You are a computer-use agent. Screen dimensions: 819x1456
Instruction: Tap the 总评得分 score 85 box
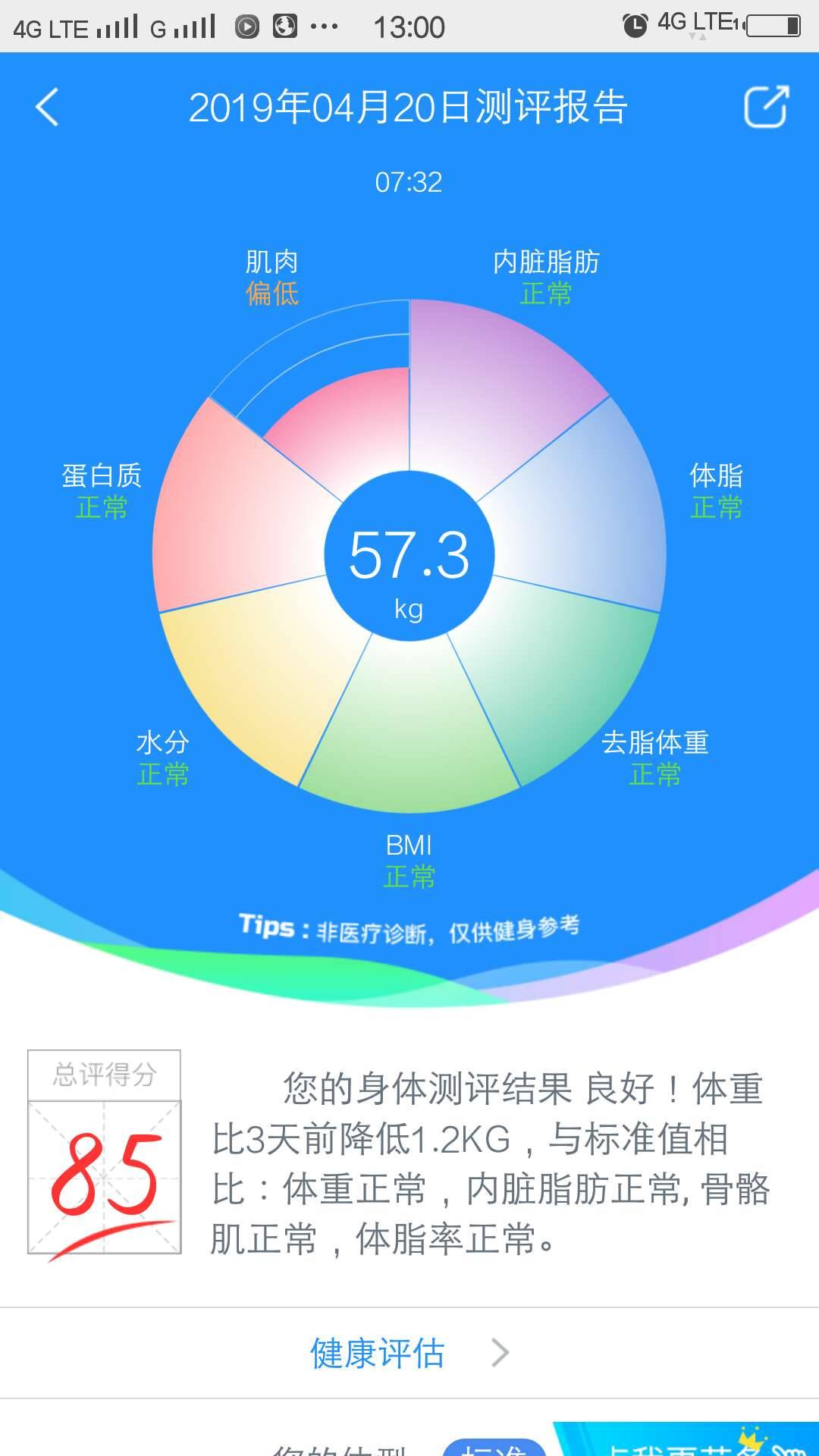click(x=106, y=1153)
